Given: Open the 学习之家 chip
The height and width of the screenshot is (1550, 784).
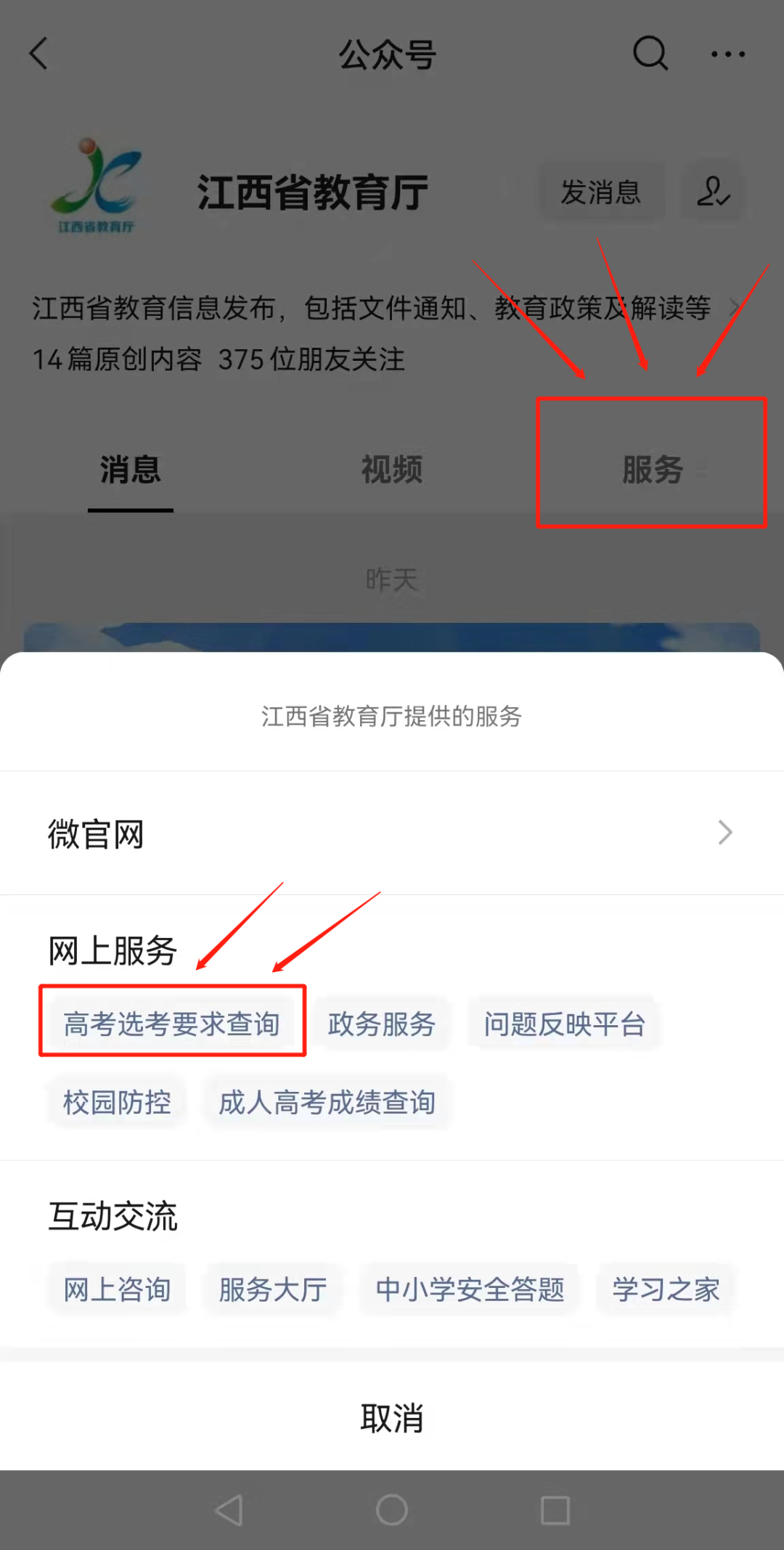Looking at the screenshot, I should (666, 1289).
